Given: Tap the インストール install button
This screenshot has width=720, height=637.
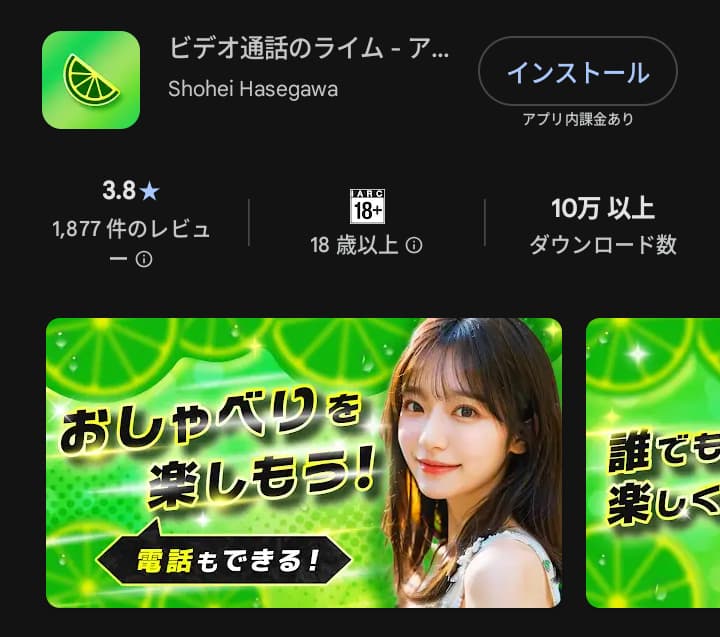Looking at the screenshot, I should (577, 73).
